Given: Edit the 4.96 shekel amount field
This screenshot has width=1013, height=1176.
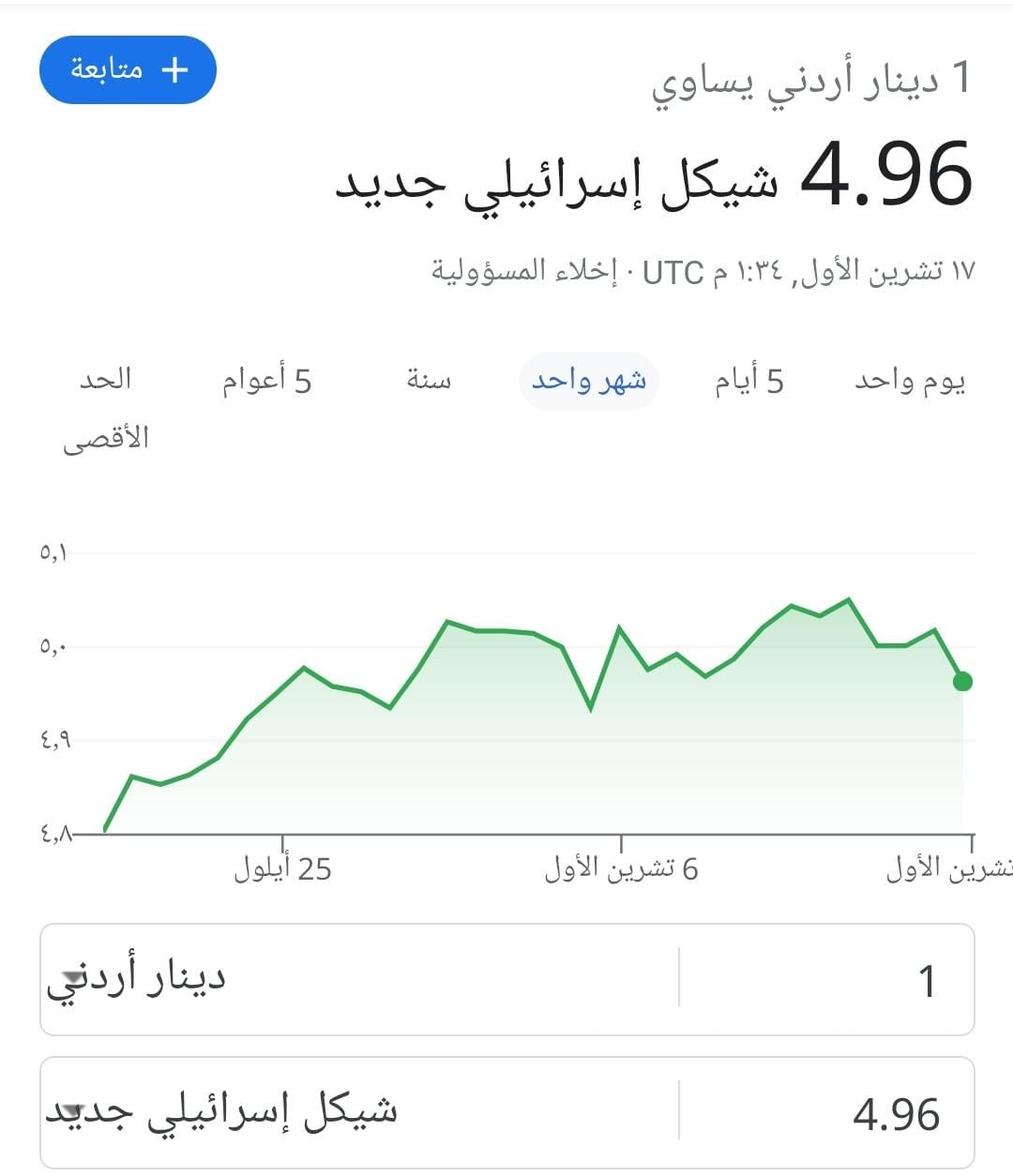Looking at the screenshot, I should click(825, 1114).
